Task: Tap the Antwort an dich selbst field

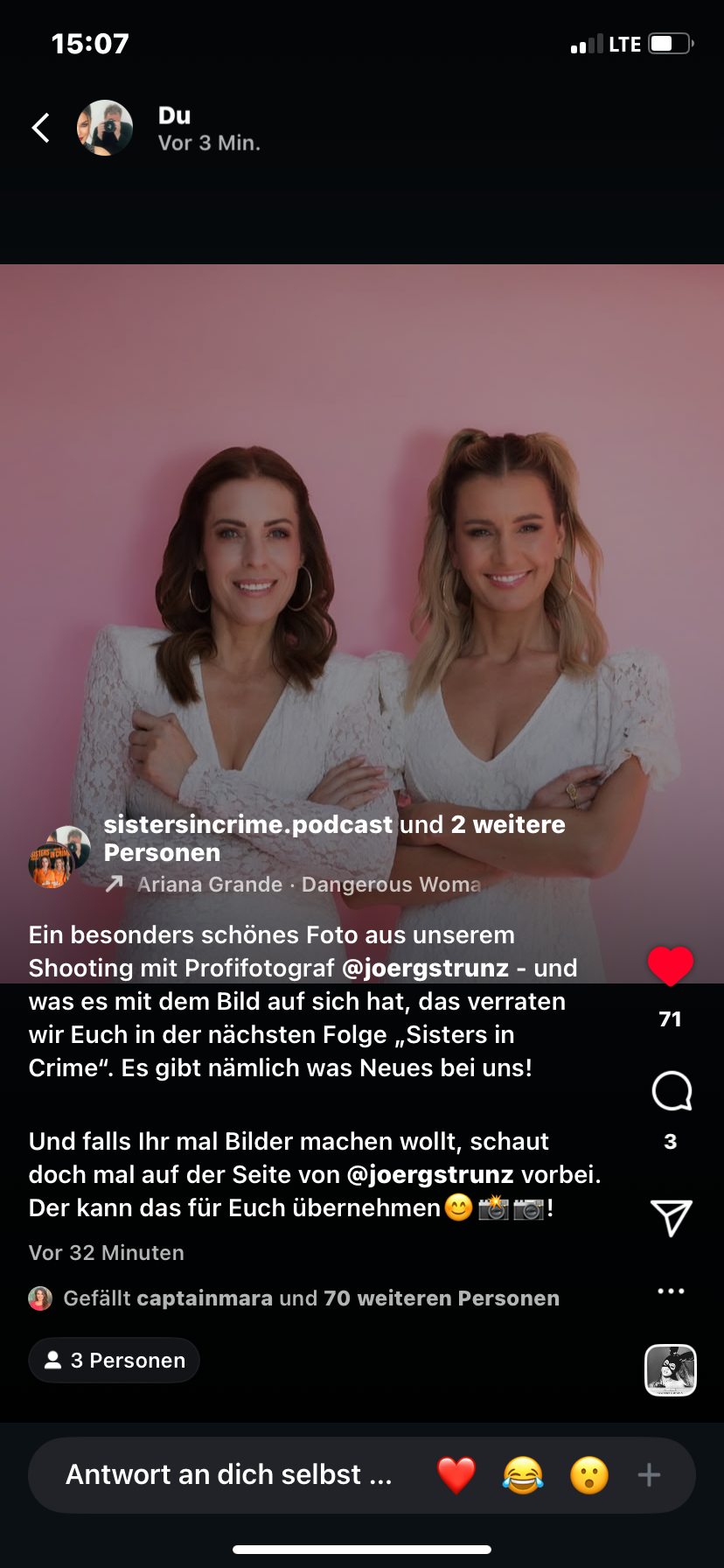Action: click(x=229, y=1474)
